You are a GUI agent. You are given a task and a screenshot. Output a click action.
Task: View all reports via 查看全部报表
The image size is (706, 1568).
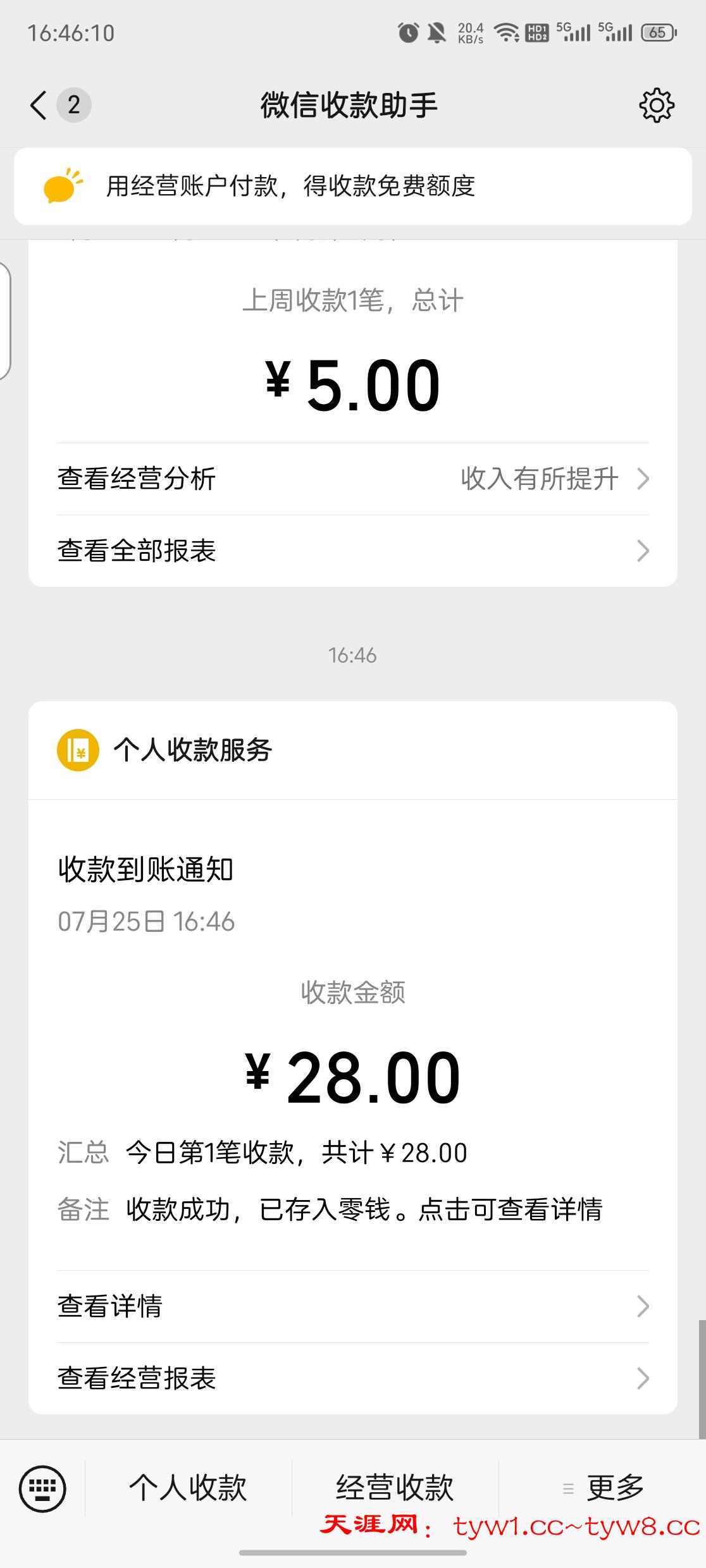(352, 551)
